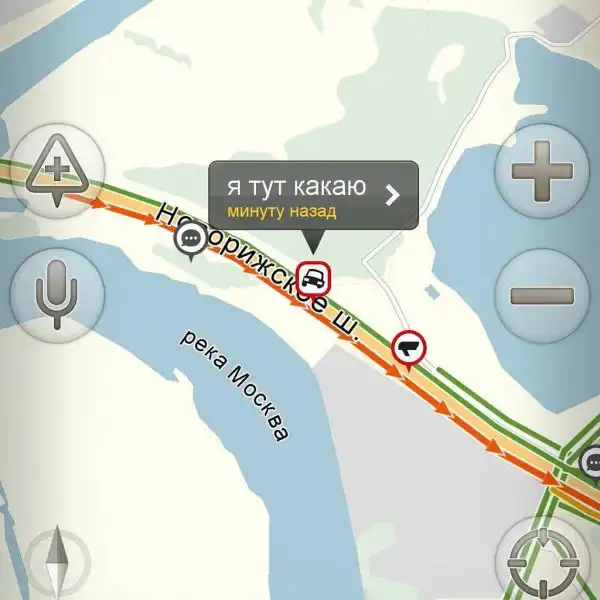The height and width of the screenshot is (600, 600).
Task: Open the chat comment marker near Новорижское
Action: click(x=191, y=238)
